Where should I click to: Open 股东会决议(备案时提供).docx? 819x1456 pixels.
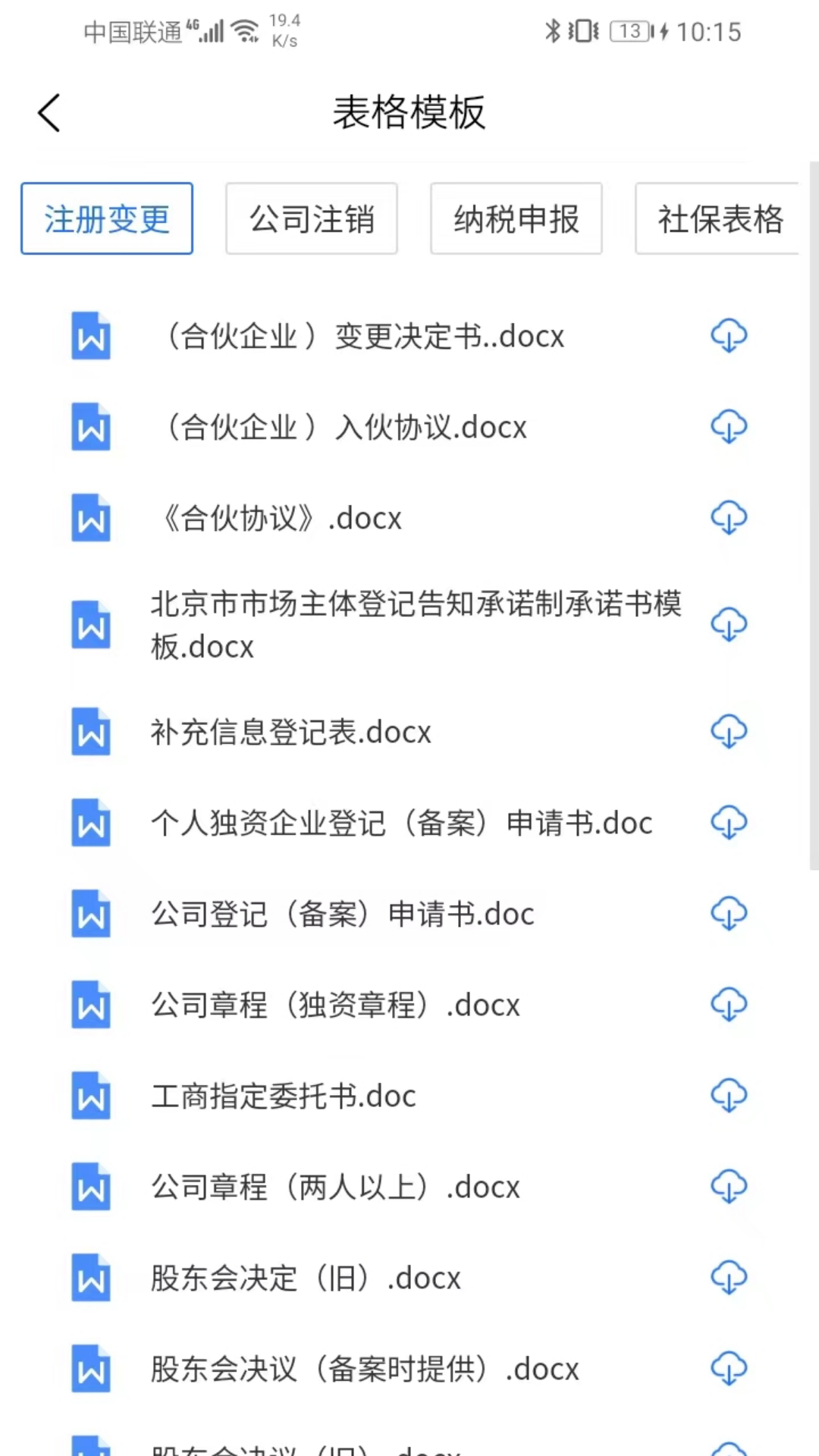tap(364, 1369)
